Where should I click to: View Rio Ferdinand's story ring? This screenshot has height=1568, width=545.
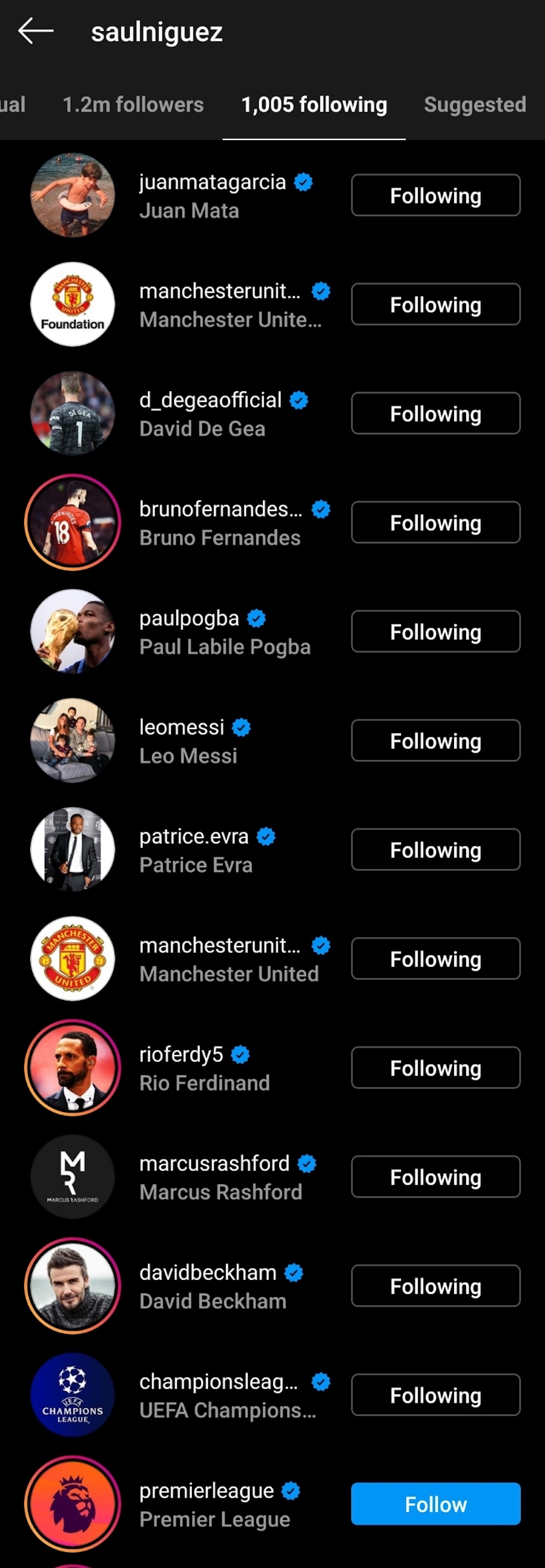[73, 1068]
